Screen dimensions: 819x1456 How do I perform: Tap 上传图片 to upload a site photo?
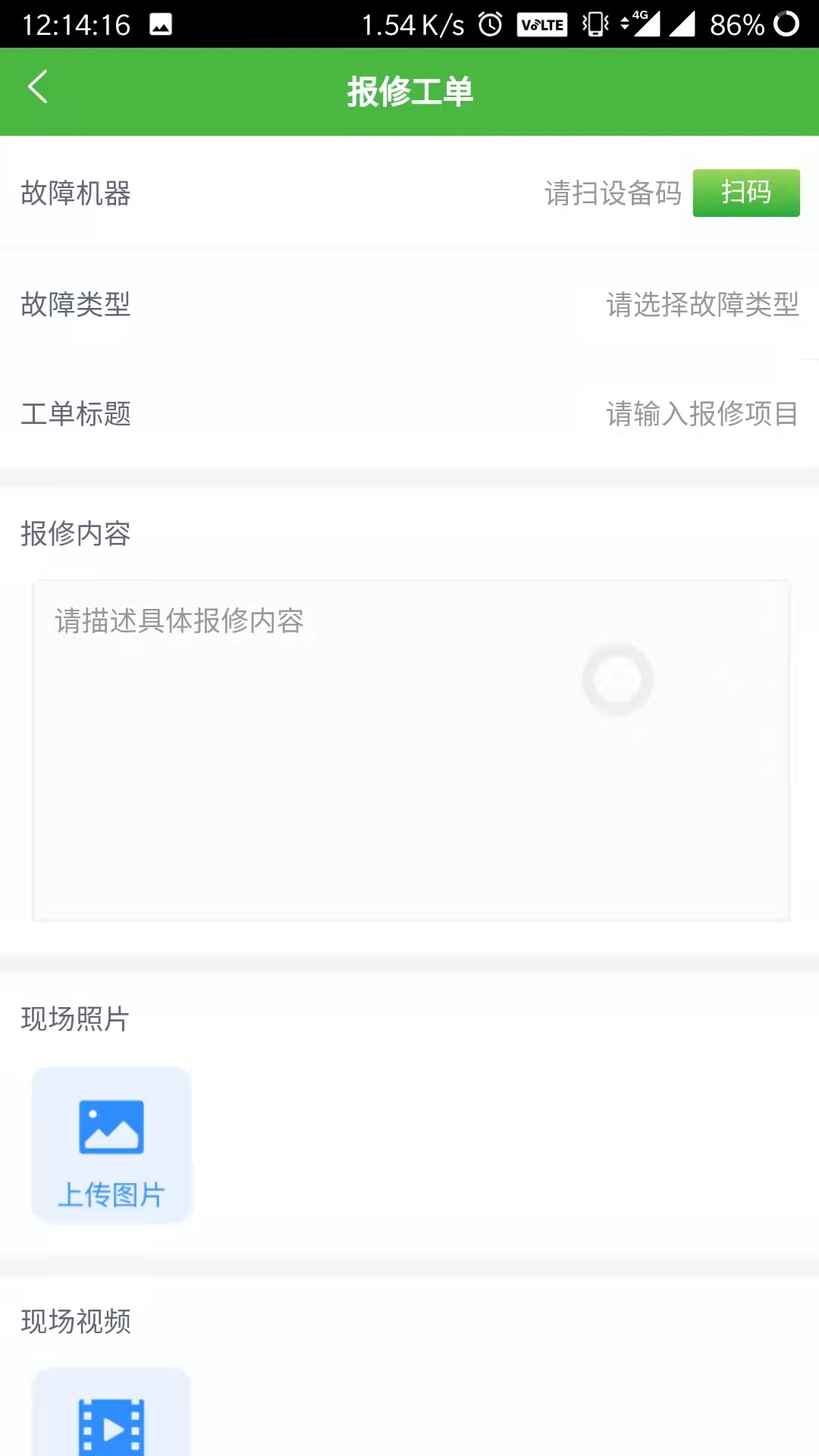111,1145
